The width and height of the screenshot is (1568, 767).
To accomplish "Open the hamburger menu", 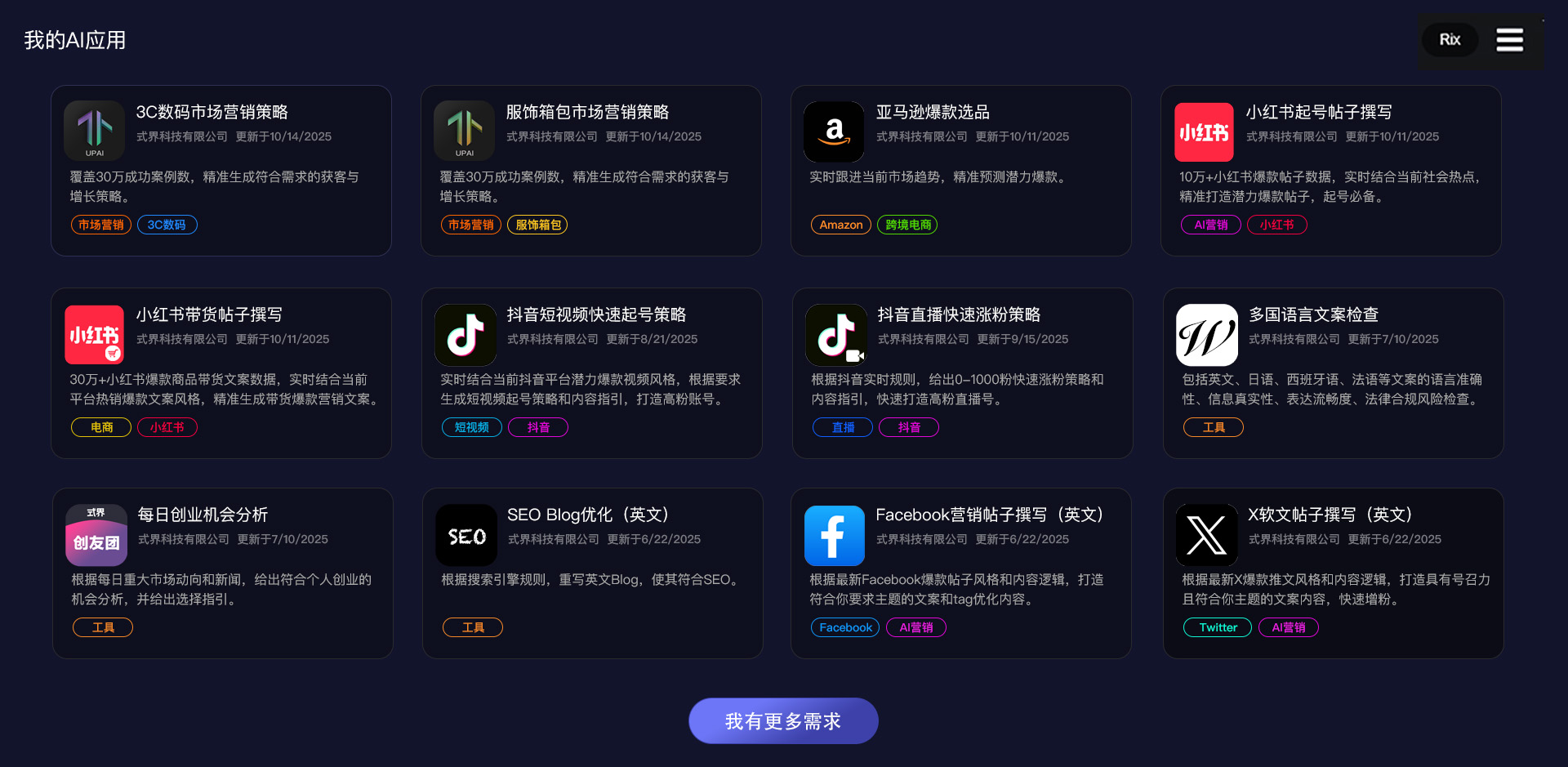I will click(1509, 40).
